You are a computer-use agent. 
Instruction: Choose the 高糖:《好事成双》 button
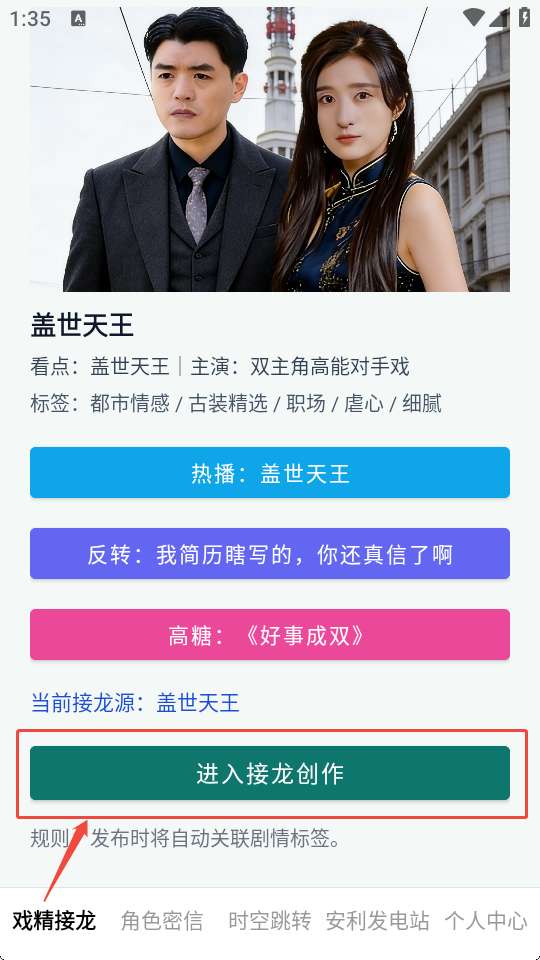pyautogui.click(x=270, y=634)
